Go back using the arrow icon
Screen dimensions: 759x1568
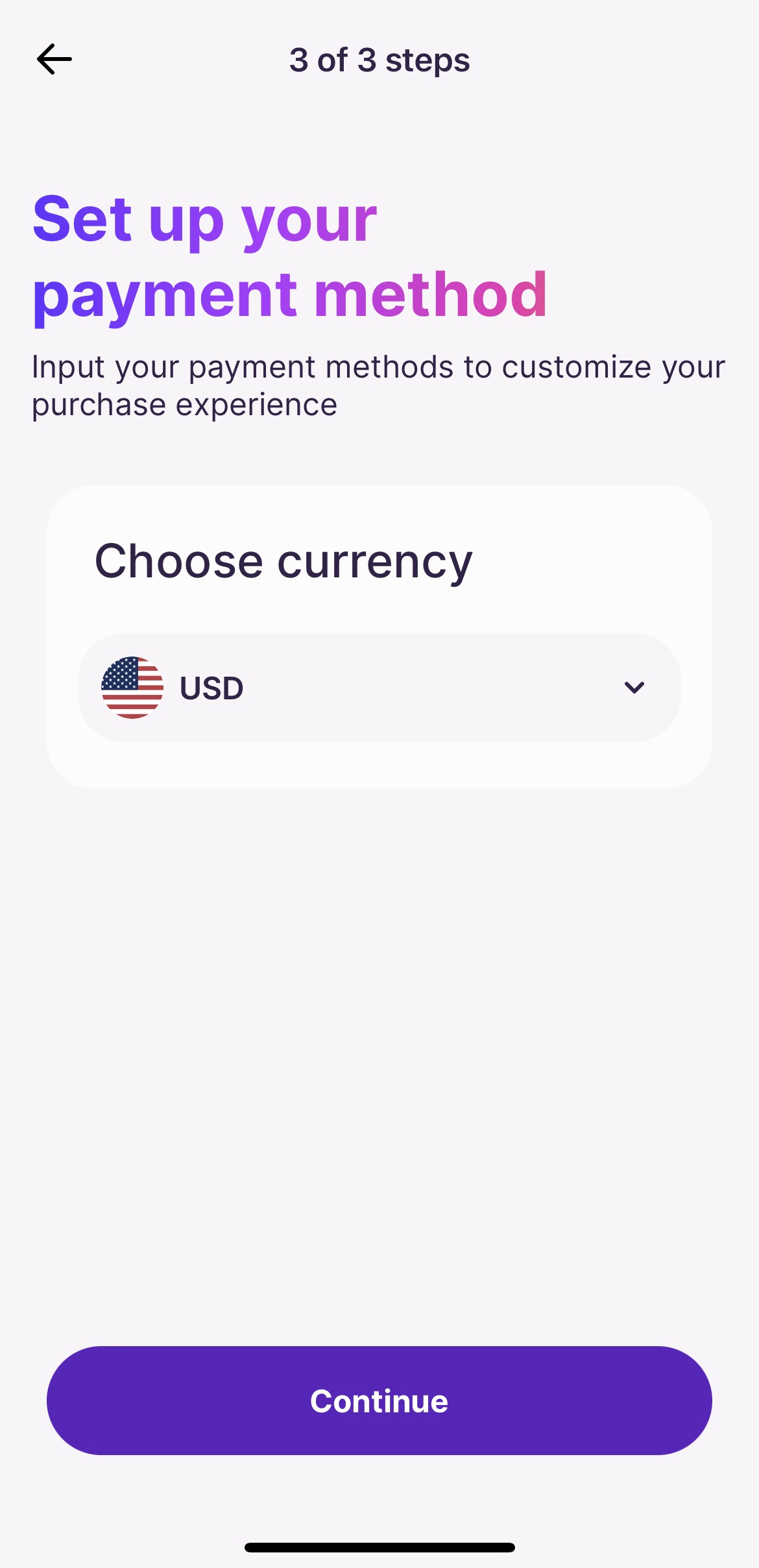[54, 60]
